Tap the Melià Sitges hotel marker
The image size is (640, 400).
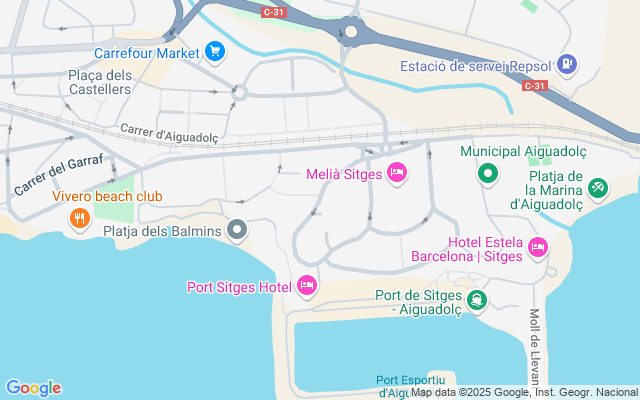click(396, 173)
